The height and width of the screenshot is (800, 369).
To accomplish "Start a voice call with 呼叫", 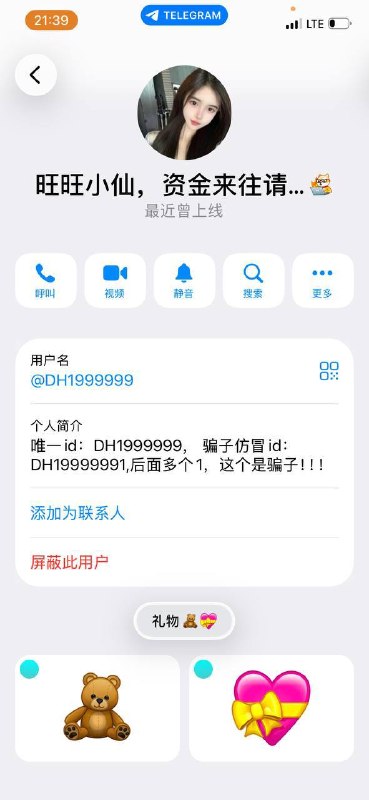I will click(46, 281).
